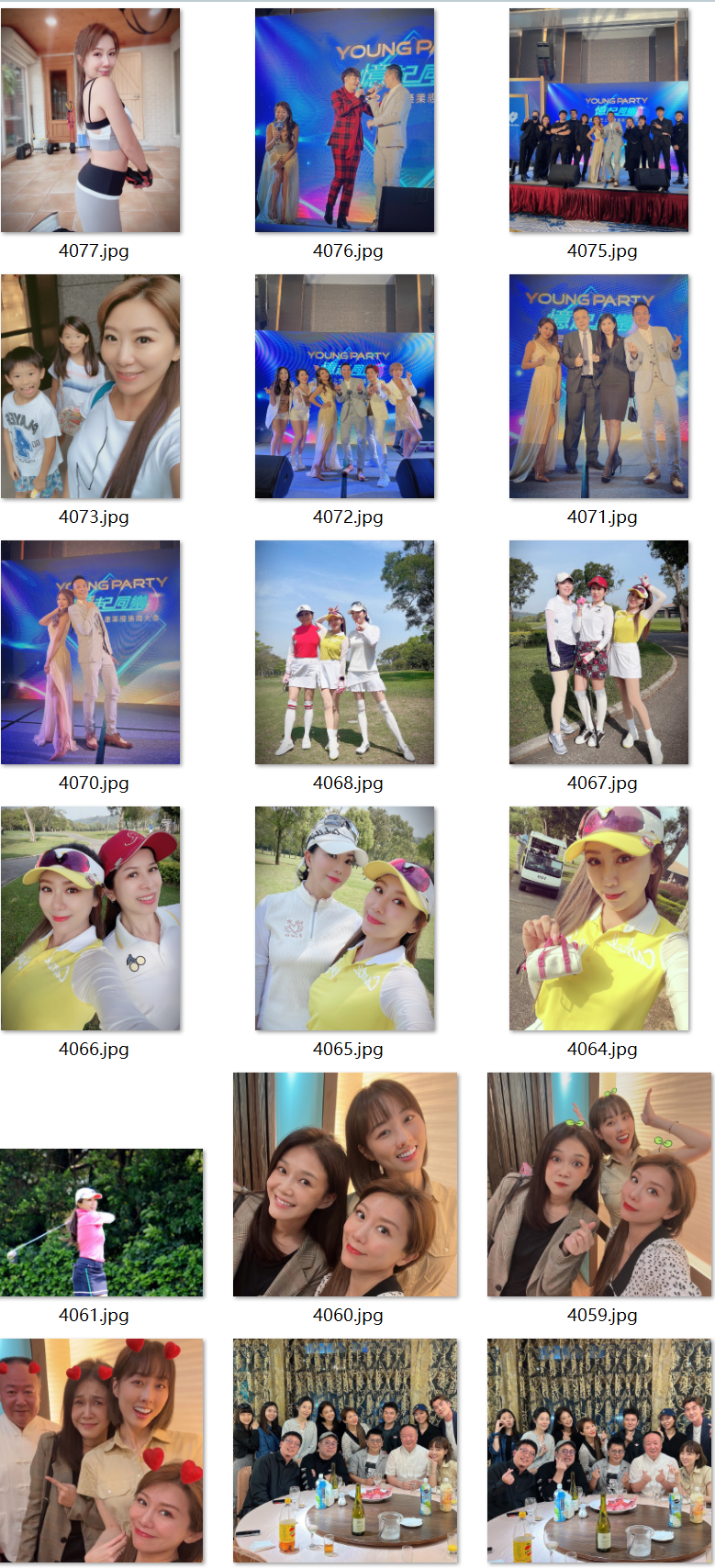This screenshot has height=1568, width=715.
Task: Open the 4071.jpg thumbnail
Action: pyautogui.click(x=598, y=386)
